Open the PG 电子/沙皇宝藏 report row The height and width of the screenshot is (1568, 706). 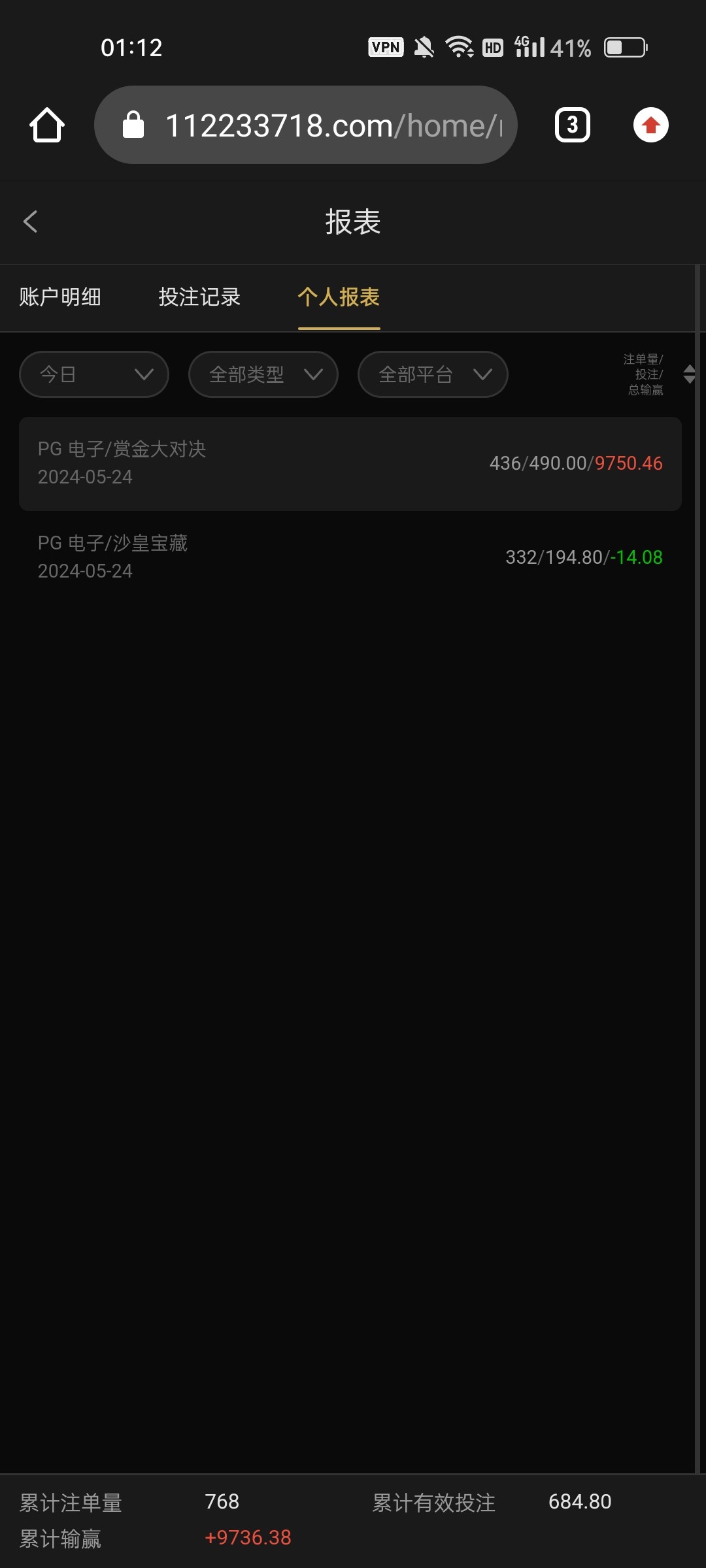tap(350, 557)
